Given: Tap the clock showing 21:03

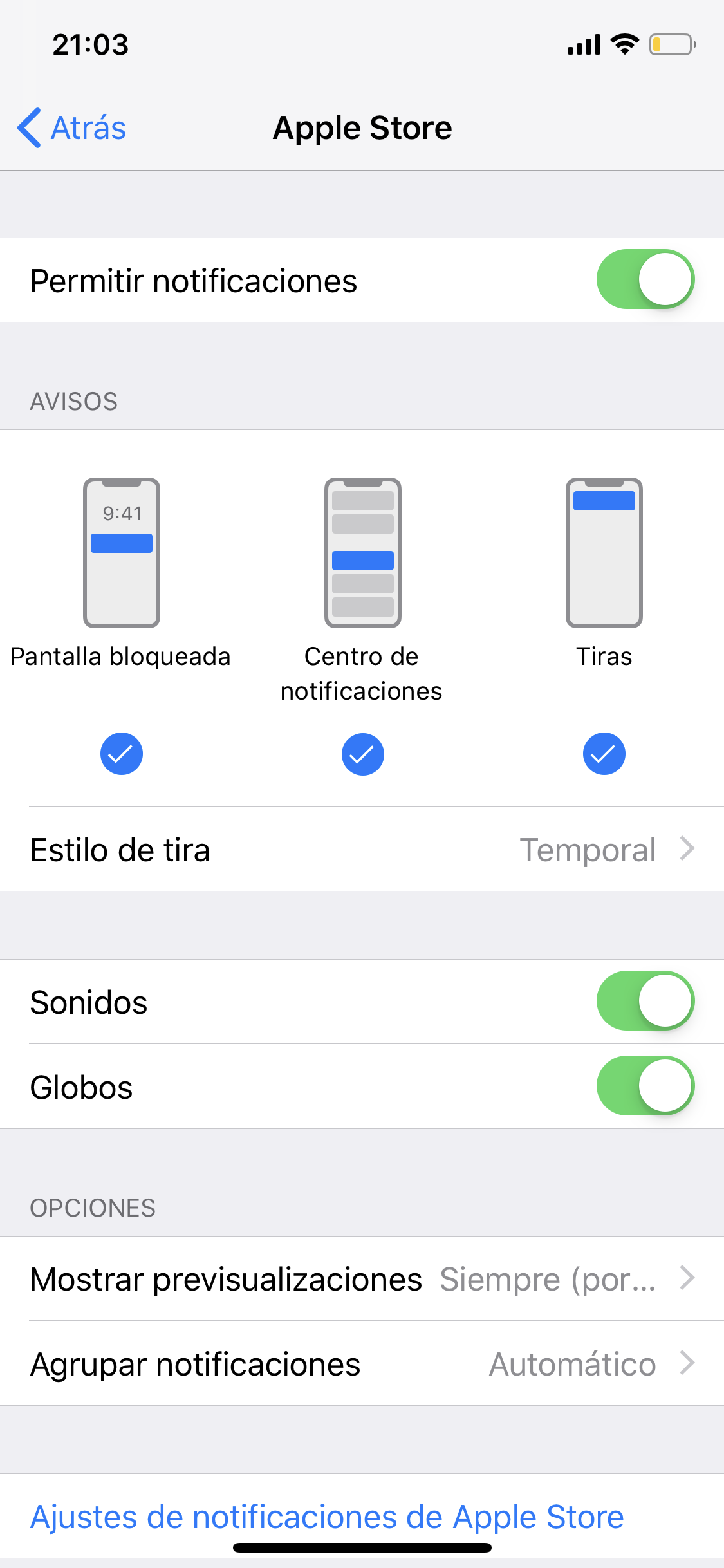Looking at the screenshot, I should [90, 44].
